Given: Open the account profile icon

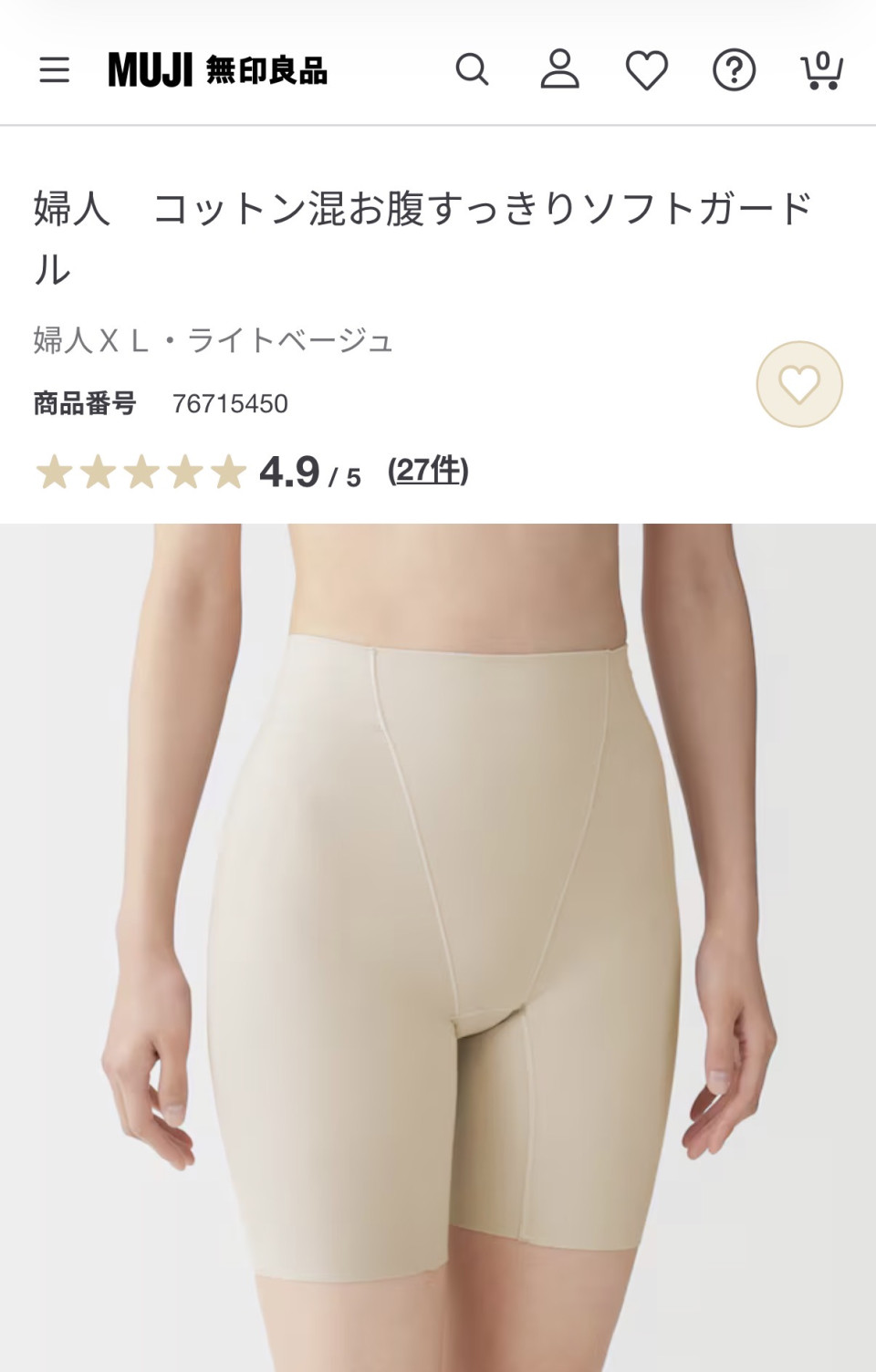Looking at the screenshot, I should coord(559,70).
